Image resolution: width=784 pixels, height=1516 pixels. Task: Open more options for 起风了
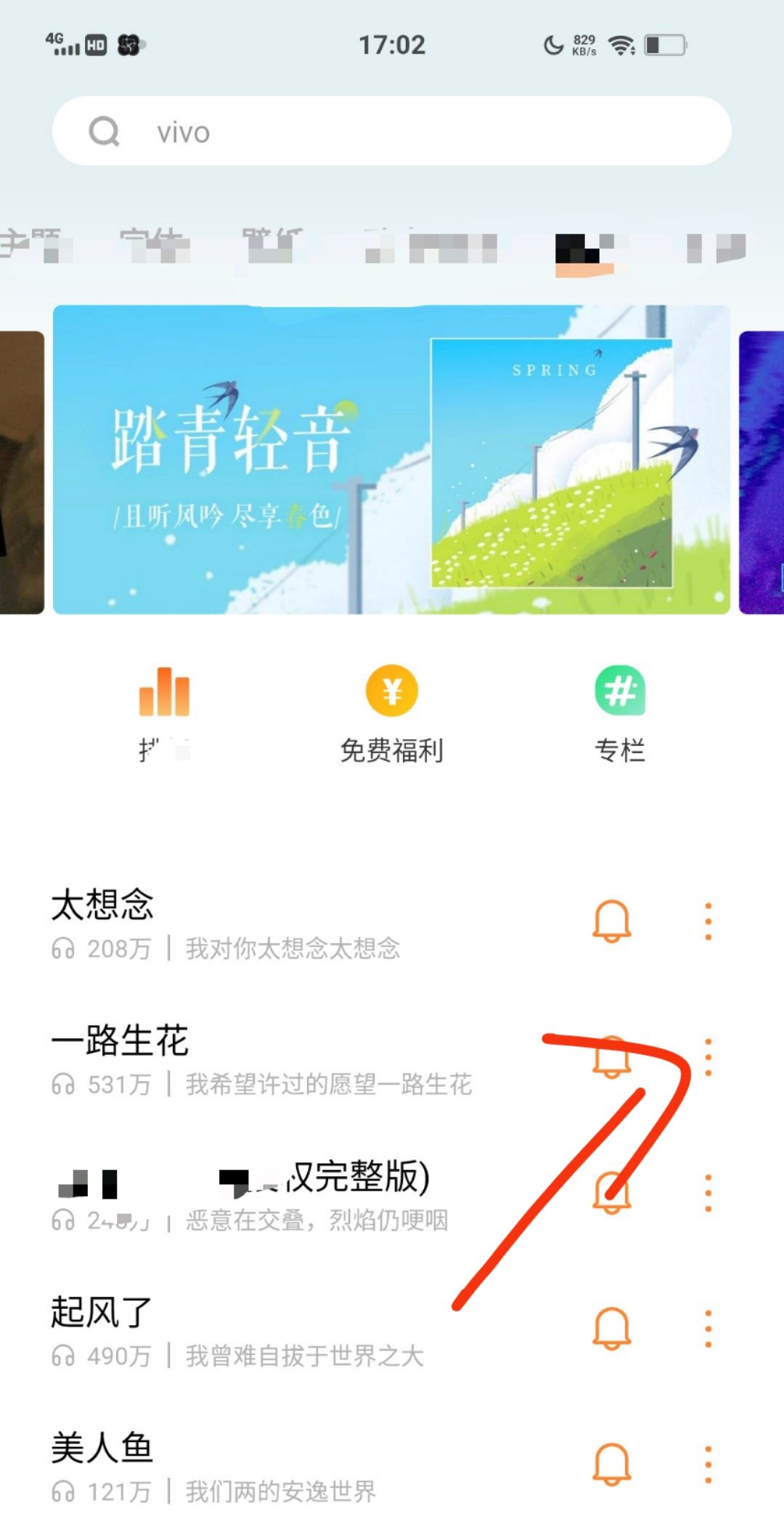pyautogui.click(x=708, y=1329)
